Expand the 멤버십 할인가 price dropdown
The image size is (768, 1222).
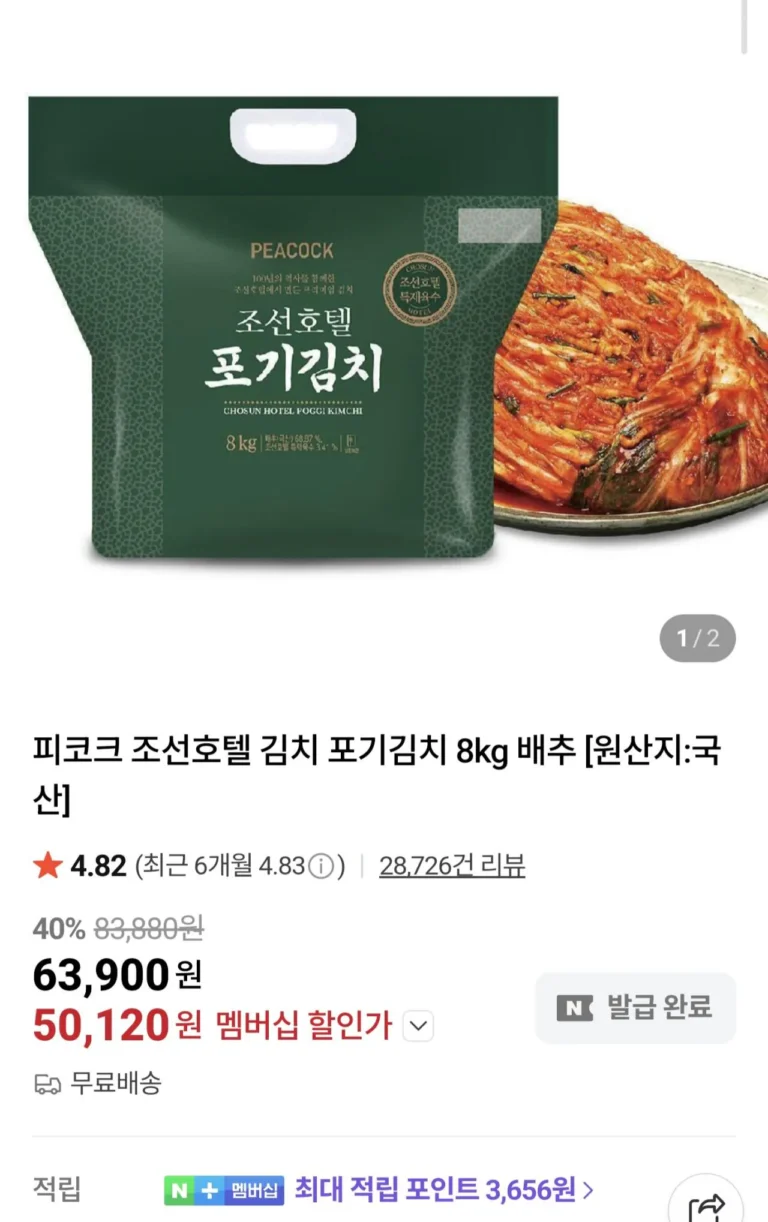click(419, 1026)
